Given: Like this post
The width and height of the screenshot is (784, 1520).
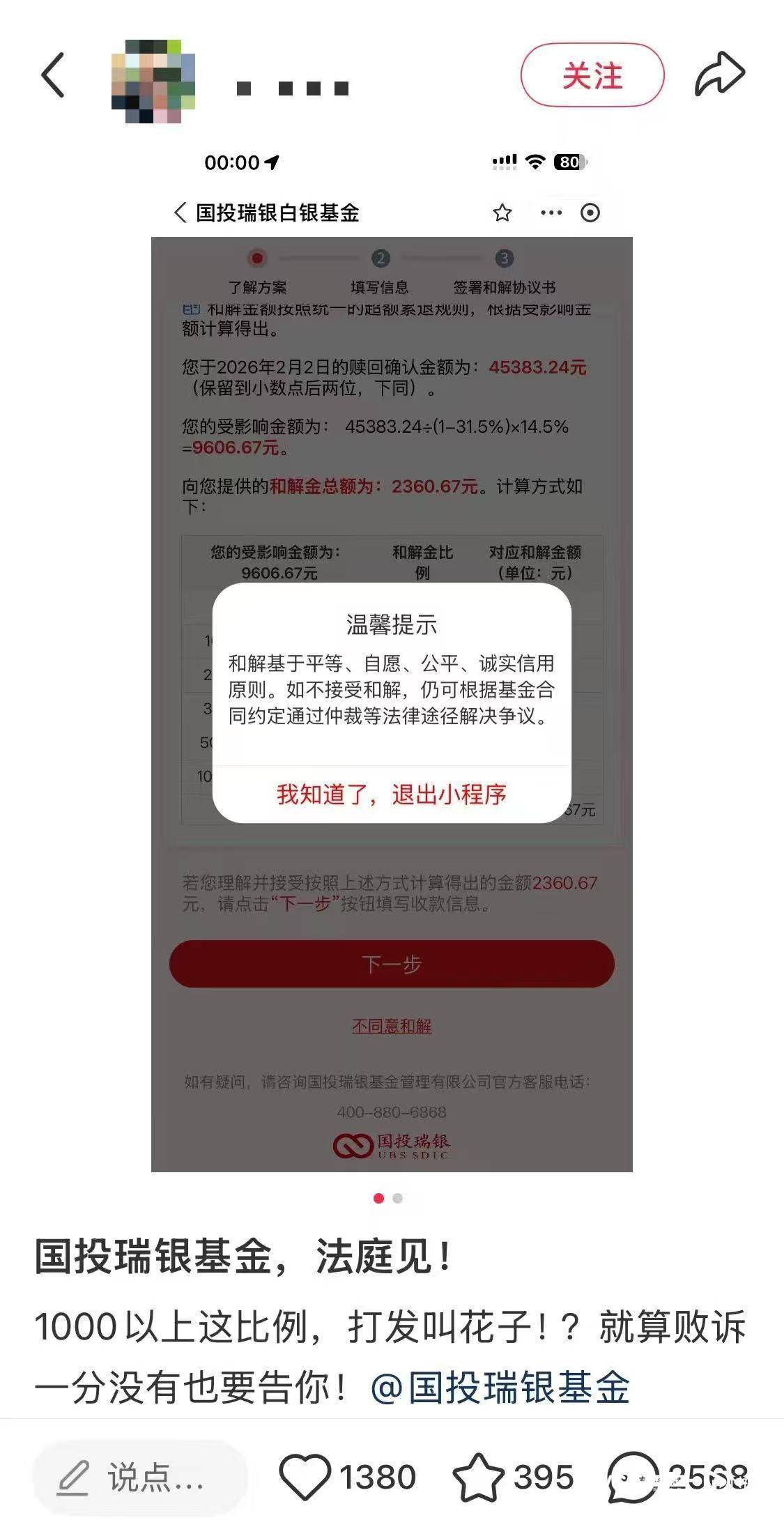Looking at the screenshot, I should point(305,1477).
